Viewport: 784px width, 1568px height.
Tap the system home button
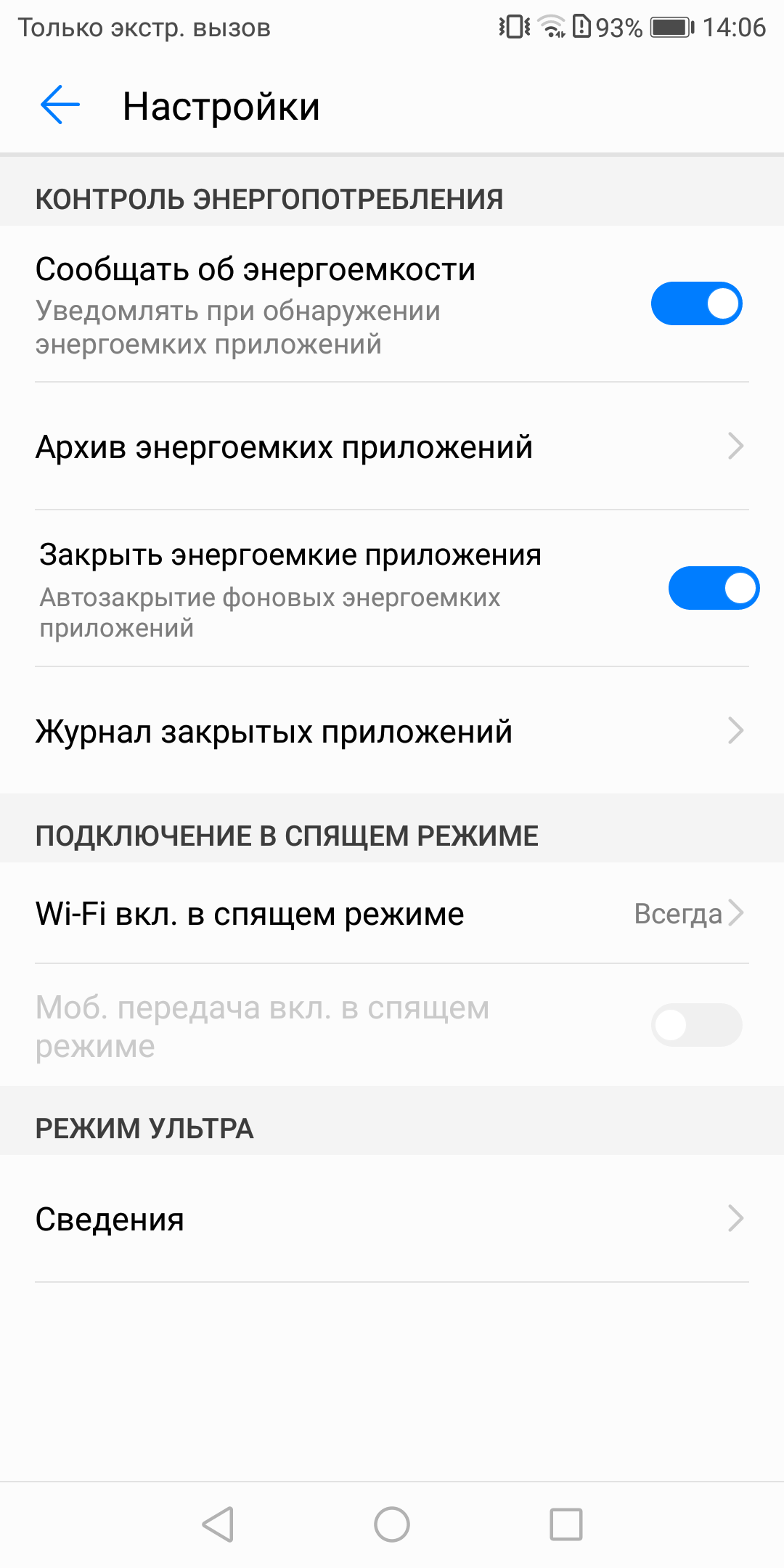coord(392,1524)
